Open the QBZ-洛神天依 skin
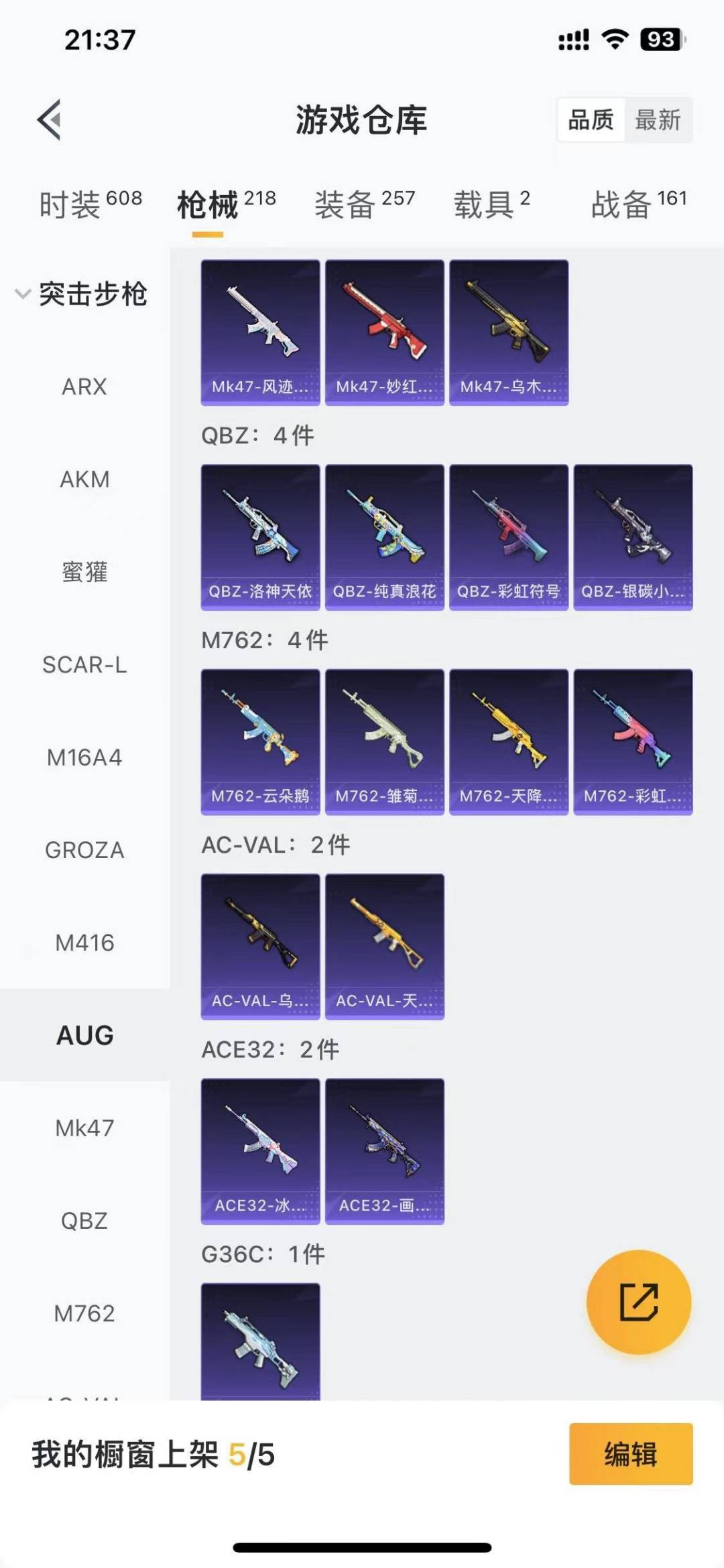Screen dimensions: 724x1568 [260, 537]
